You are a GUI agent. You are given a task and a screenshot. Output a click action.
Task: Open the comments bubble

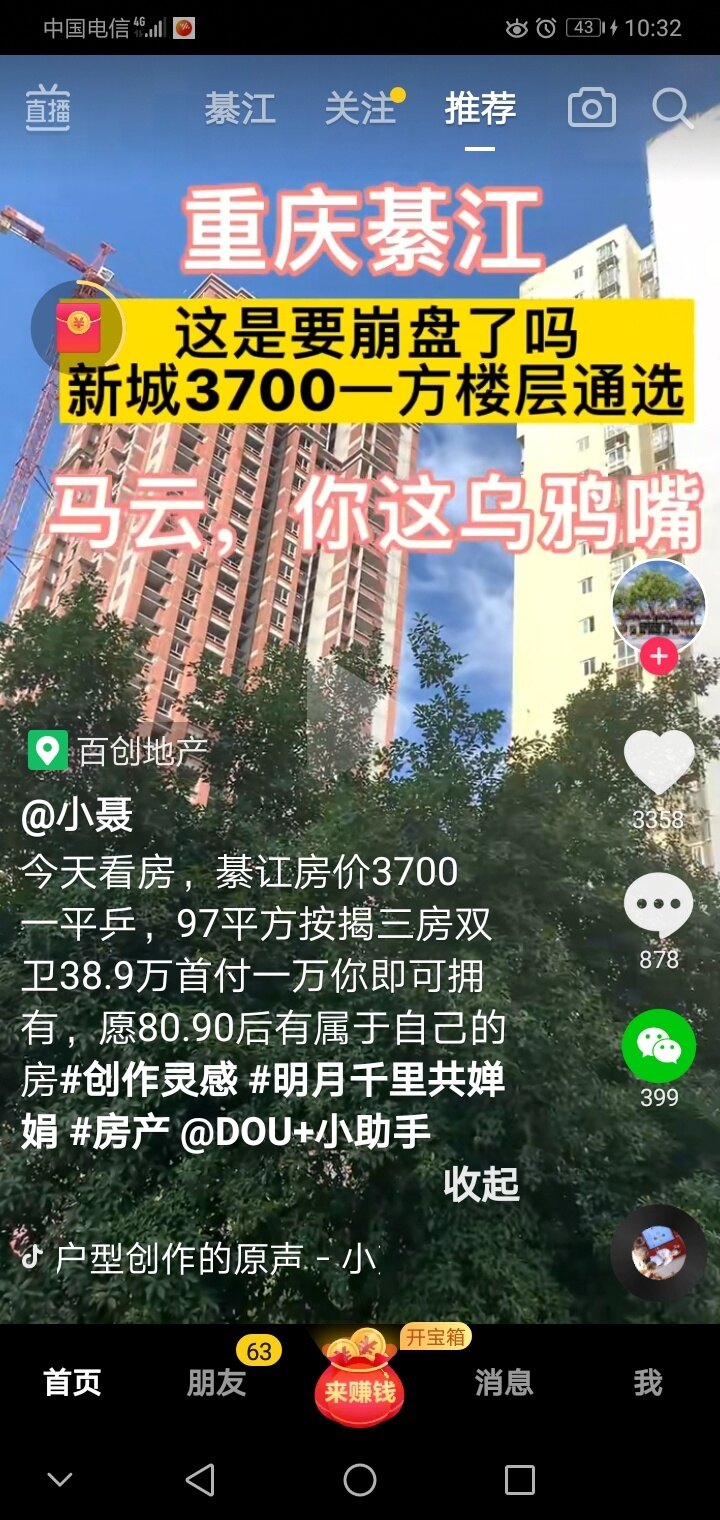tap(658, 905)
